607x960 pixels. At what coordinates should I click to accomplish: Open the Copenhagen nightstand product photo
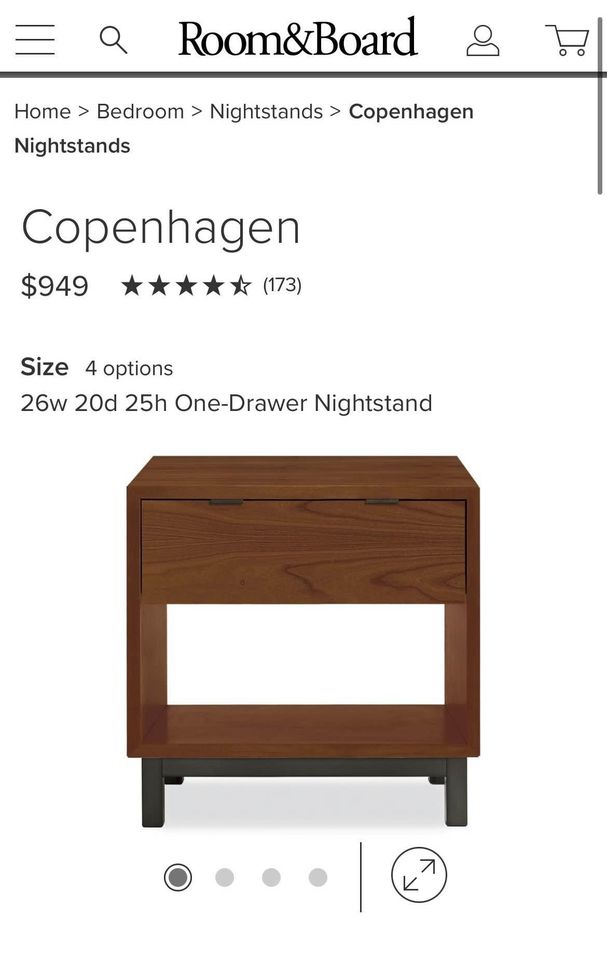click(x=303, y=640)
